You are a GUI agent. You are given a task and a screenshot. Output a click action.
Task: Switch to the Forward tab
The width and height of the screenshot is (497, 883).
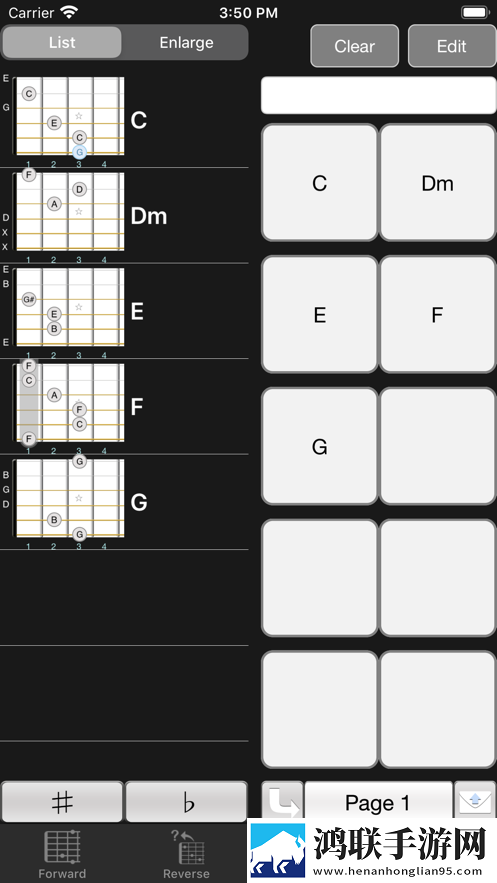62,854
